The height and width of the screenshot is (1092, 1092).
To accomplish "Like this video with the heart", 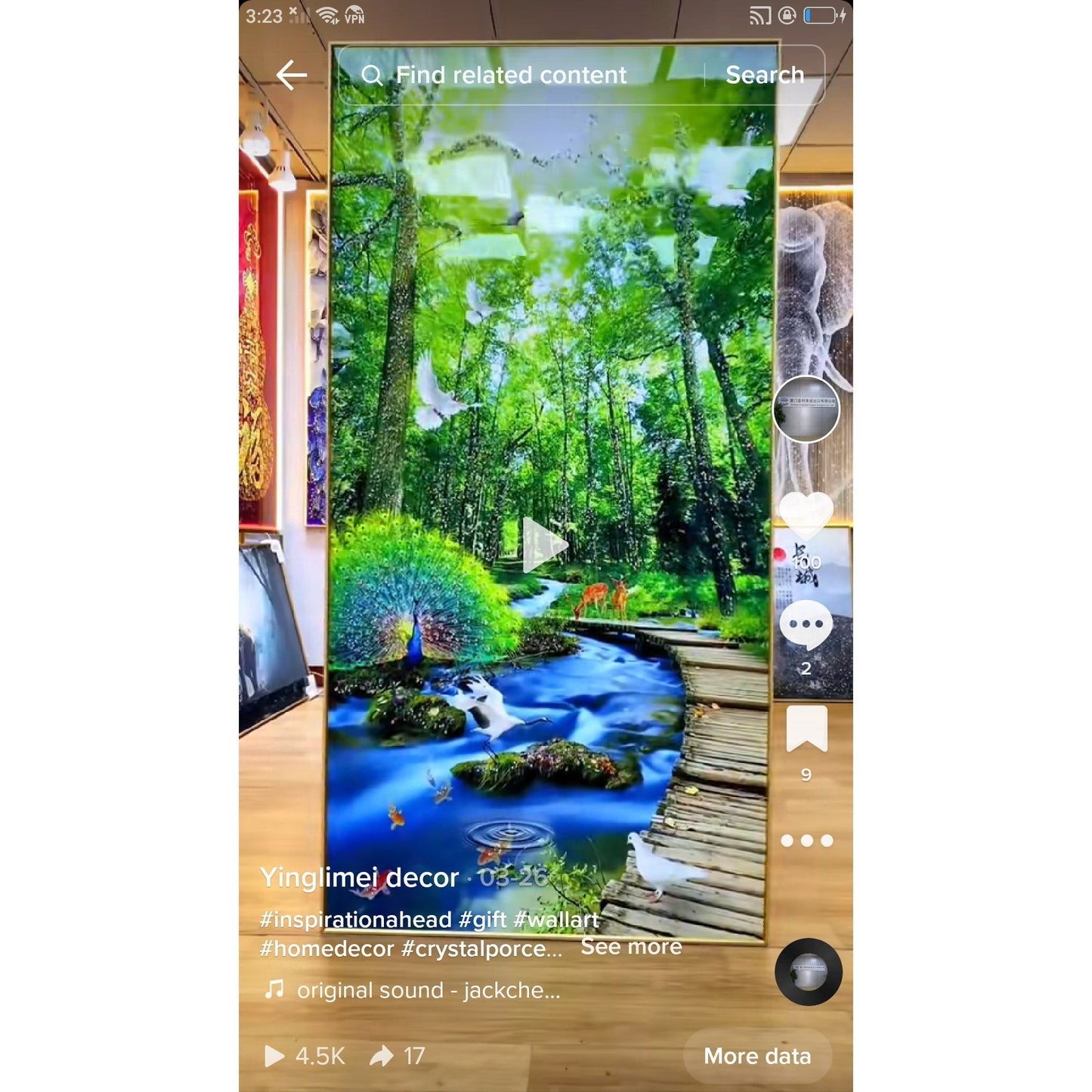I will 806,515.
